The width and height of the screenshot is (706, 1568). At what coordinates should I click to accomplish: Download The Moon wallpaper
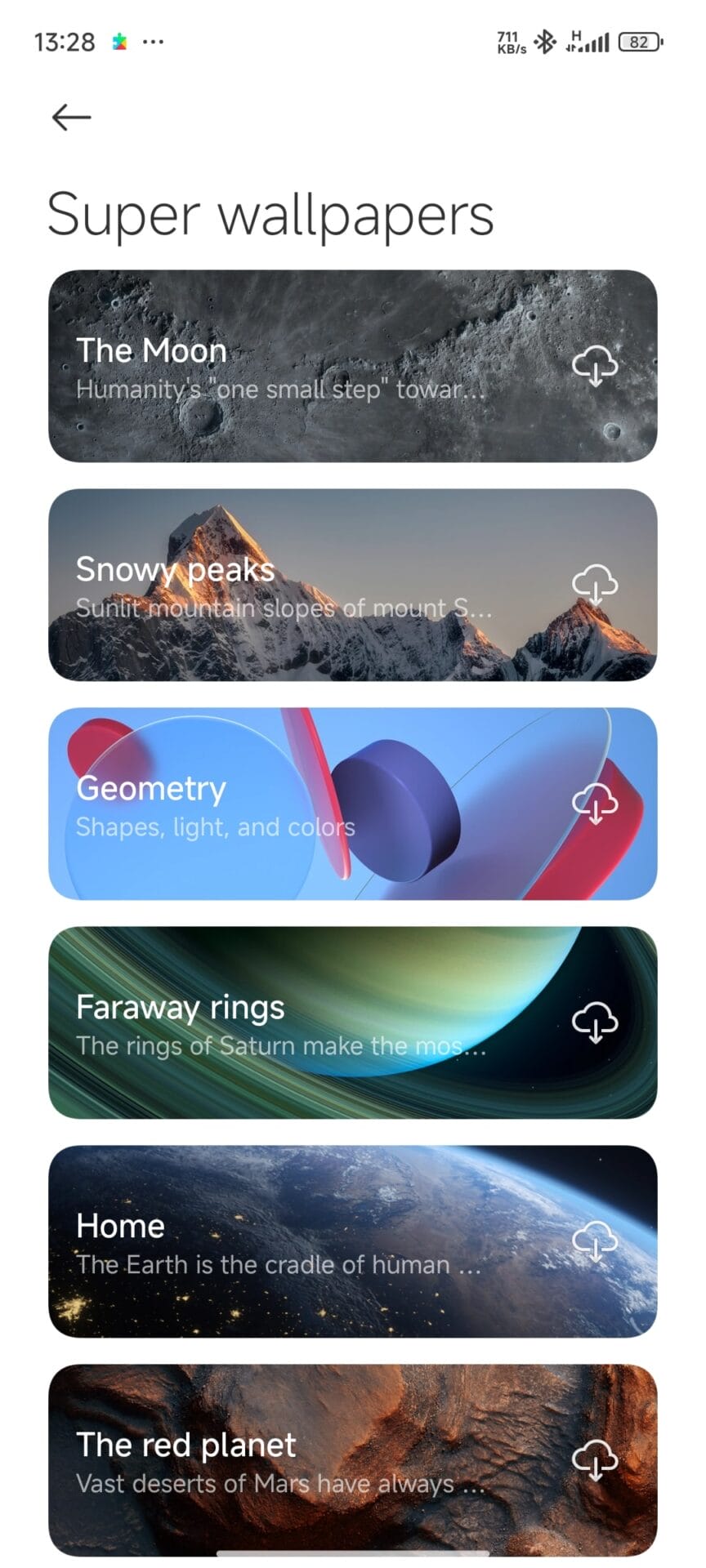click(595, 365)
